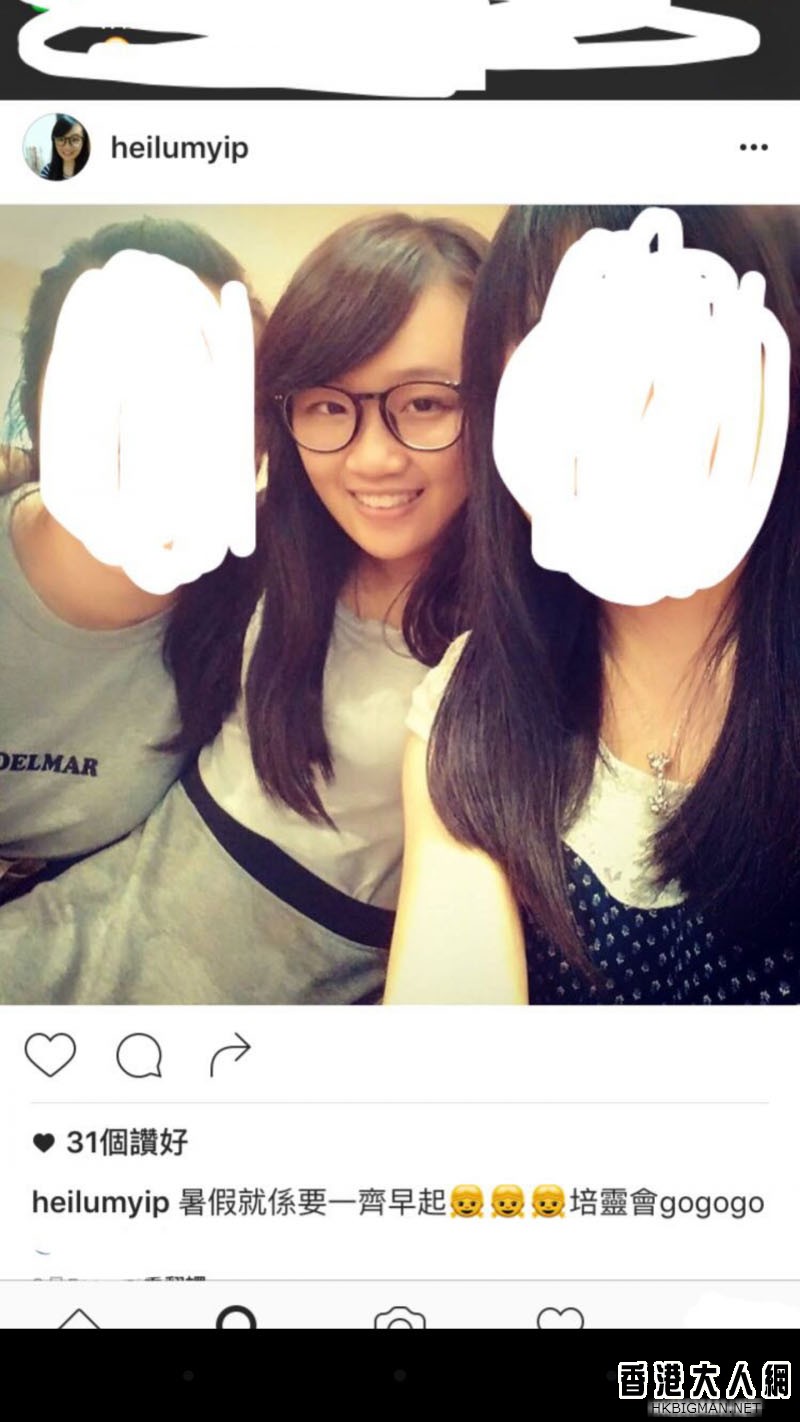
Task: Open the activity heart tab
Action: (560, 1319)
